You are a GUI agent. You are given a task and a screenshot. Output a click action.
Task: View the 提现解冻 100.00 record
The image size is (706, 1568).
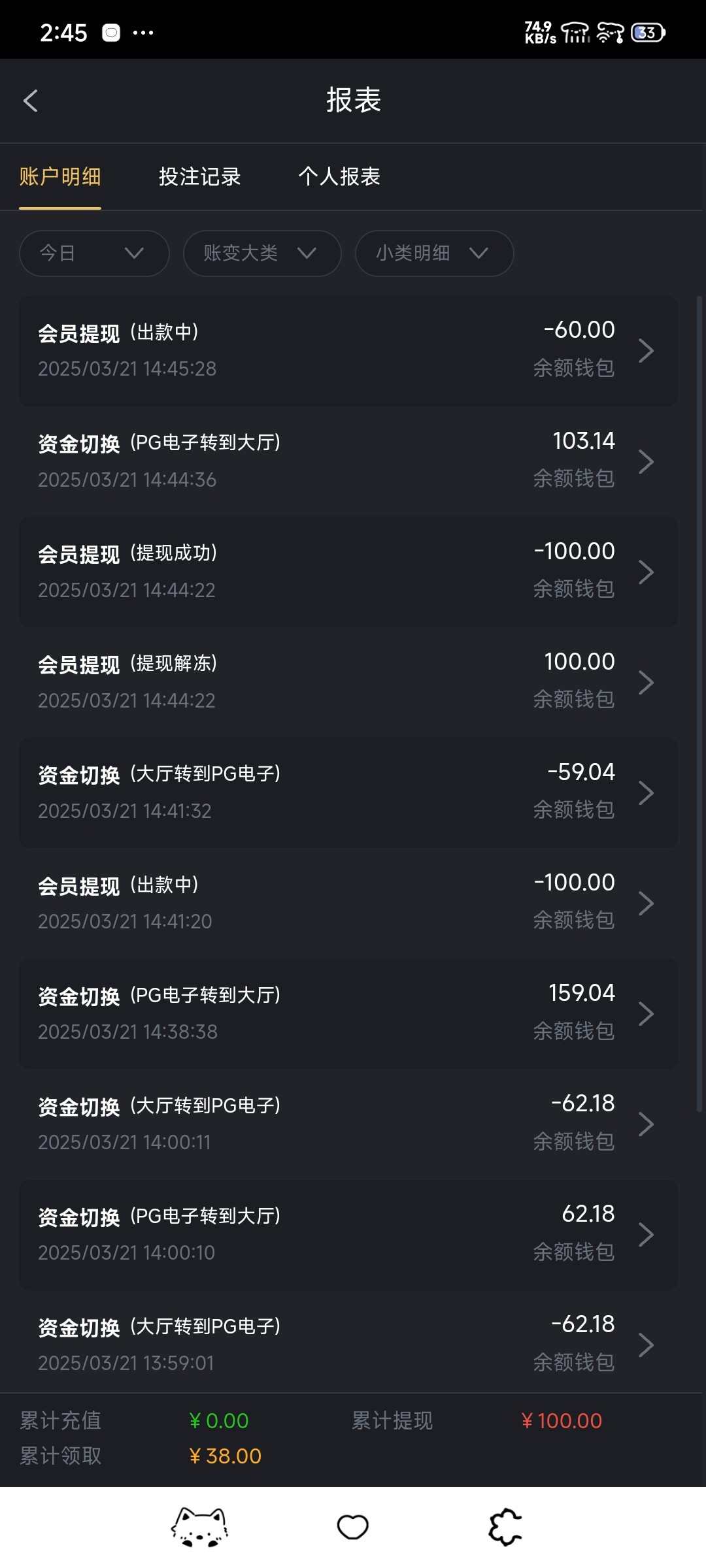click(x=348, y=682)
